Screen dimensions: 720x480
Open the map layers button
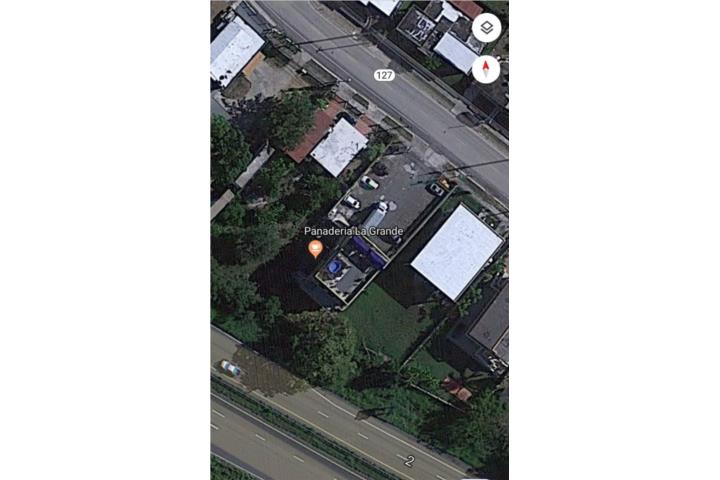click(x=486, y=28)
